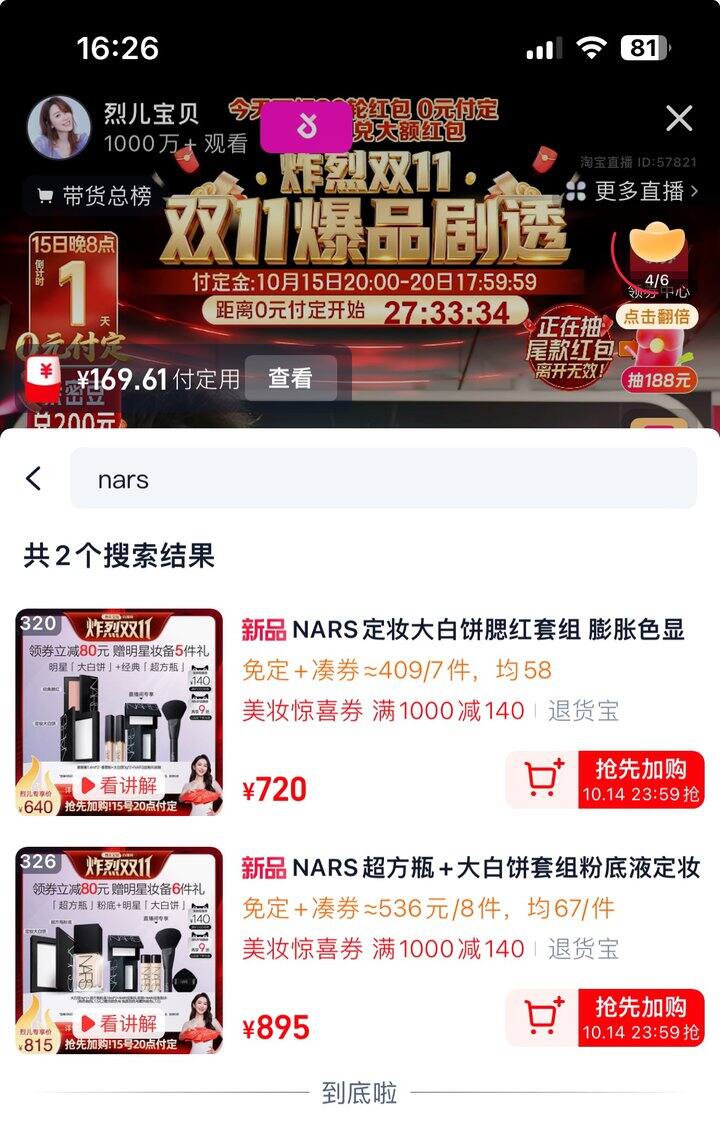The height and width of the screenshot is (1128, 720).
Task: Open streamer 烈儿宝贝's profile
Action: click(58, 127)
